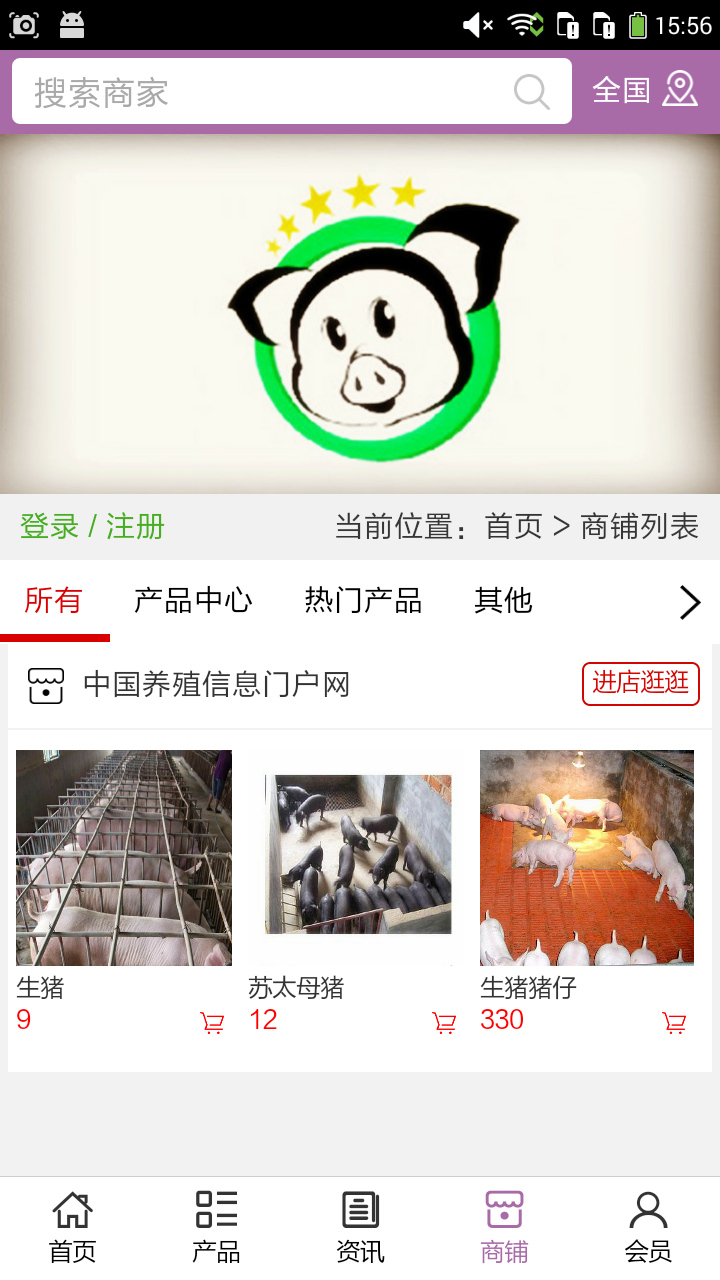Tap the 搜索商家 search field
720x1280 pixels.
tap(260, 92)
